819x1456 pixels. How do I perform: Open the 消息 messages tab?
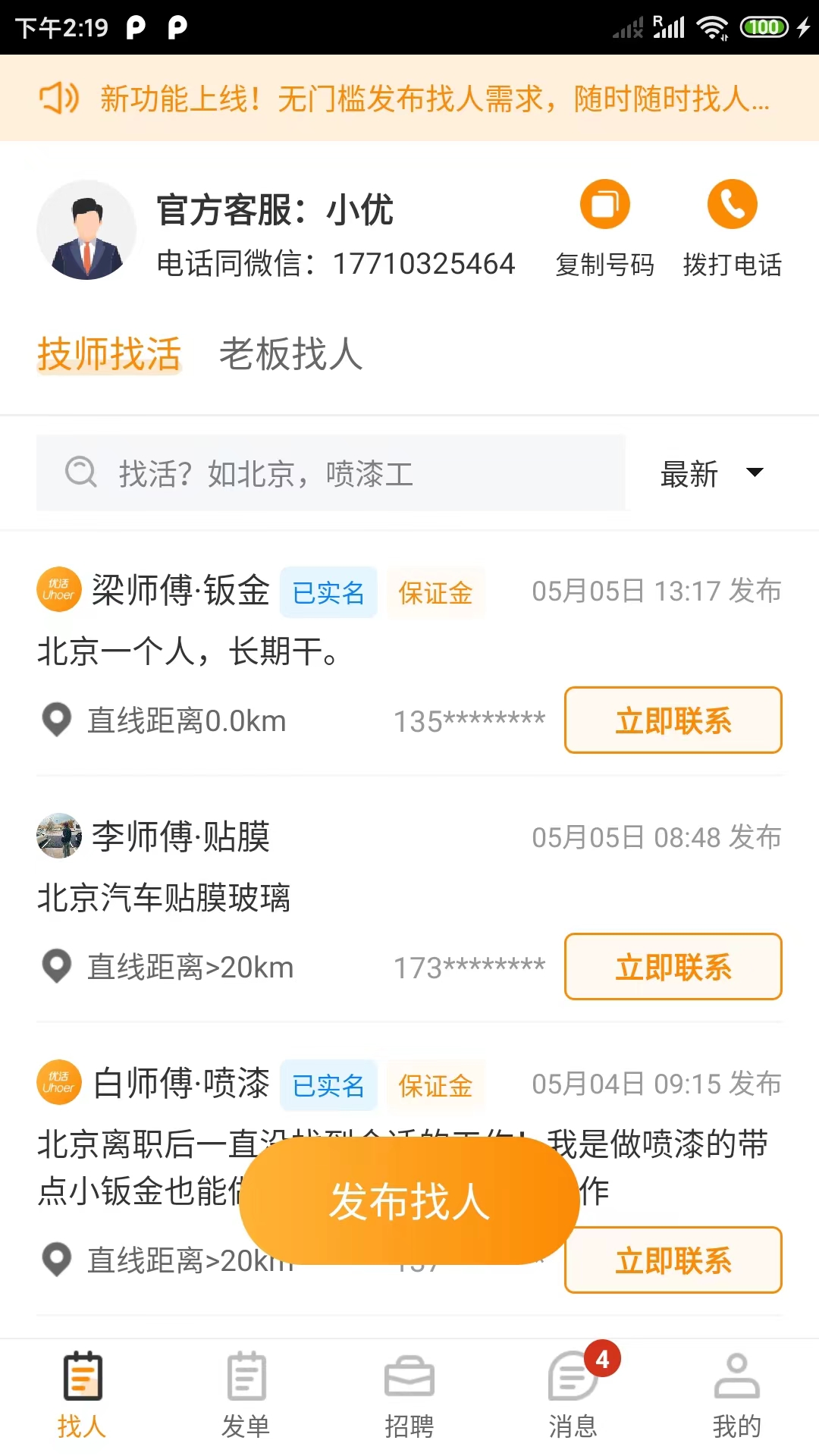573,1395
